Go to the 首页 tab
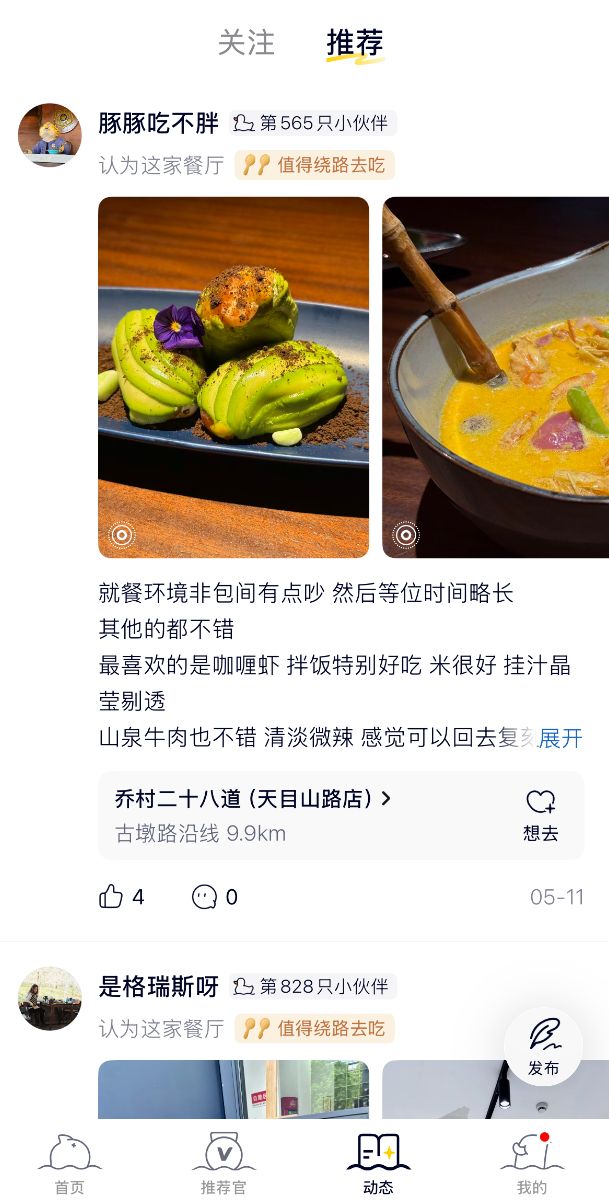 [x=70, y=1165]
